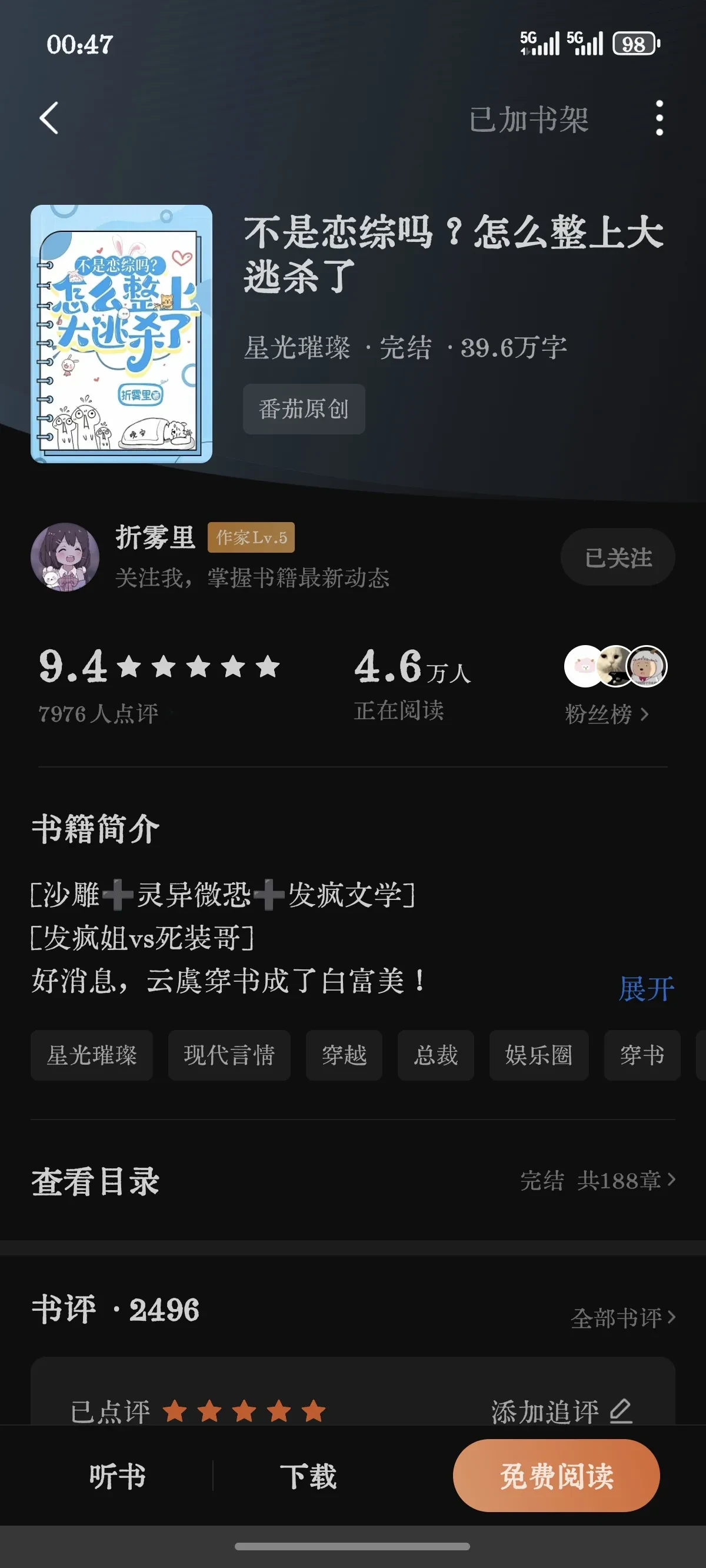706x1568 pixels.
Task: View 全部书评 all reviews
Action: point(622,1318)
